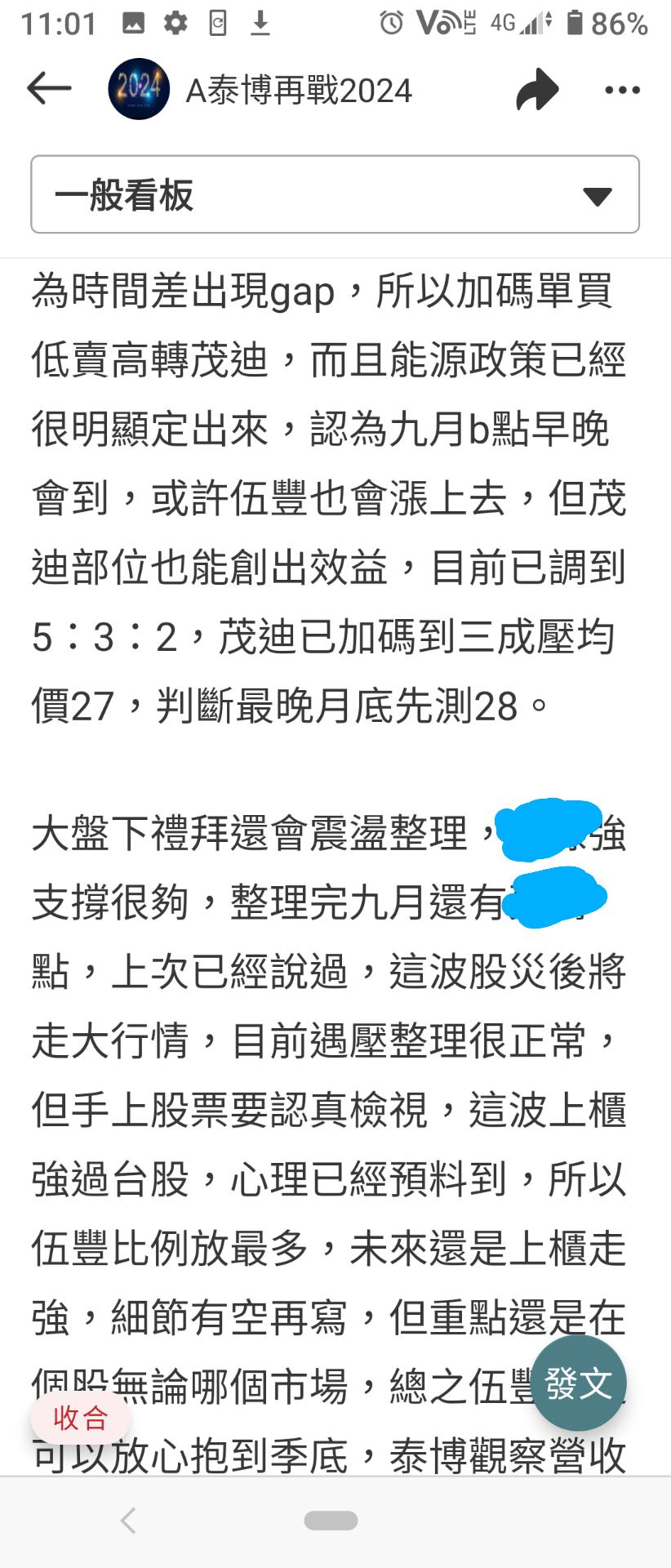Open the A泰博再戰2024 group avatar
This screenshot has width=671, height=1568.
(139, 89)
